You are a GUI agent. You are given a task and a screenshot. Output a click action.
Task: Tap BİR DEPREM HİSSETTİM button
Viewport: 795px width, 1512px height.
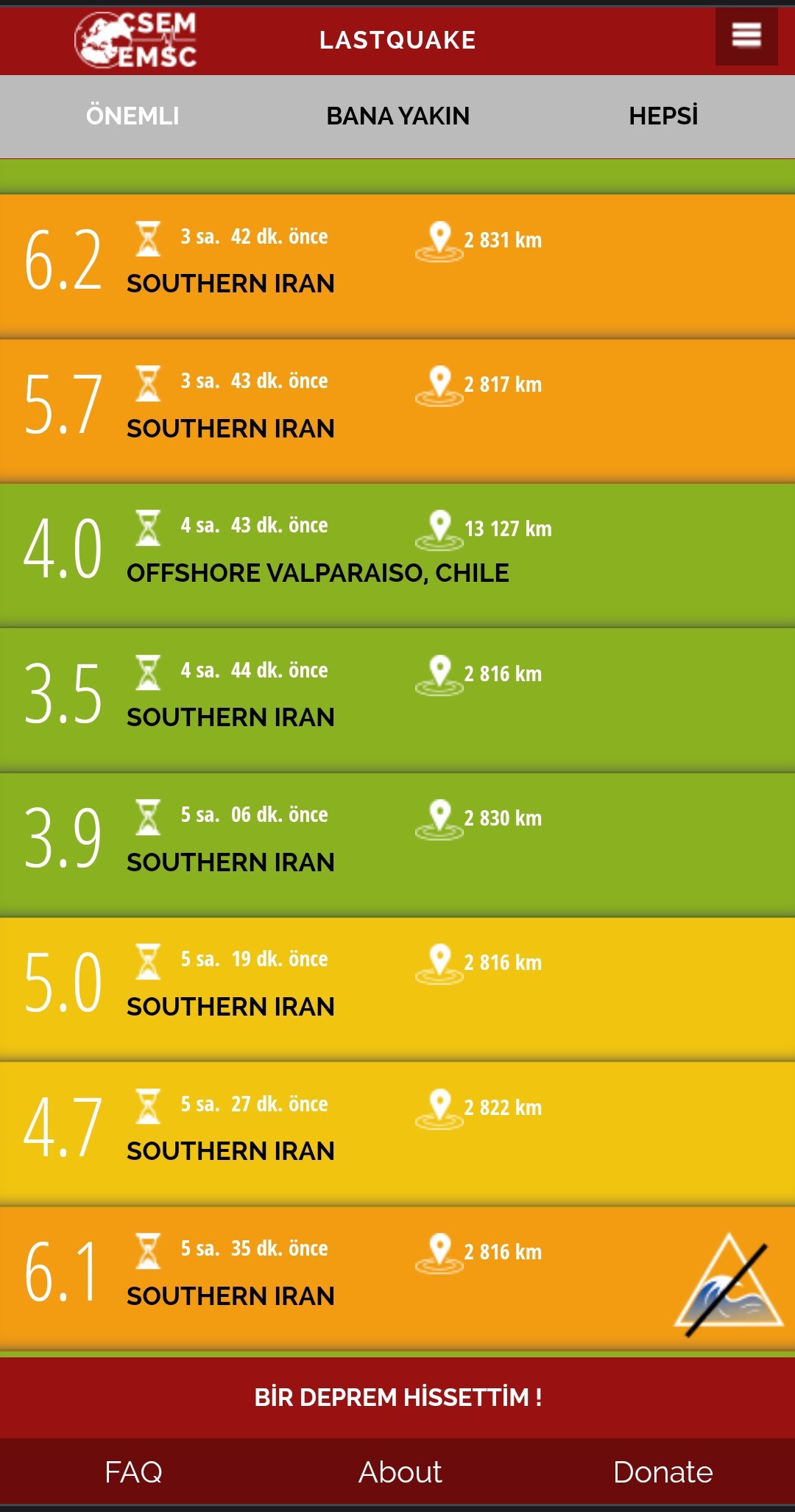click(x=397, y=1397)
